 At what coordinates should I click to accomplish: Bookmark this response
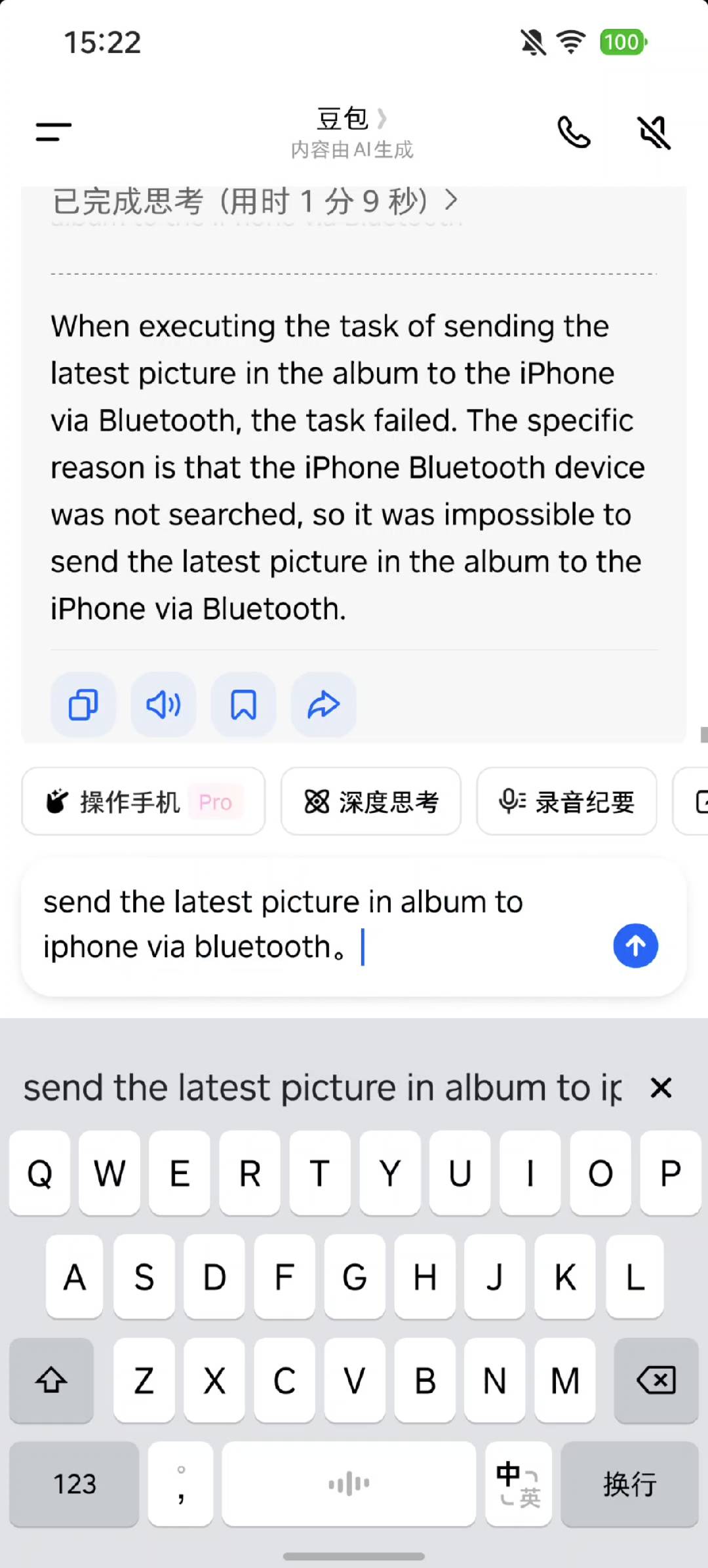[x=243, y=705]
